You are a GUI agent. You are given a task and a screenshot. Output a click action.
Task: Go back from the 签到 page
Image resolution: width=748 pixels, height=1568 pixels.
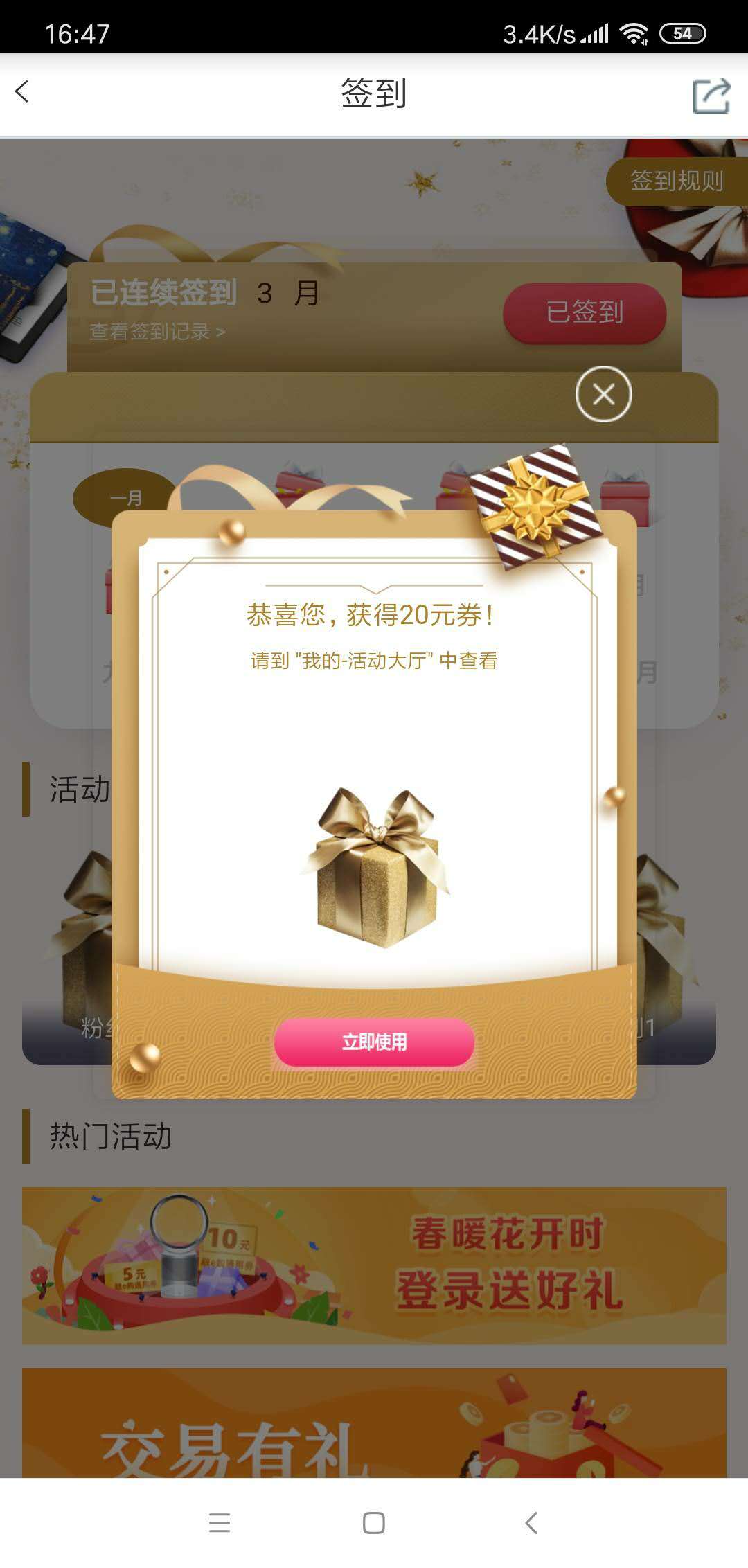point(23,91)
